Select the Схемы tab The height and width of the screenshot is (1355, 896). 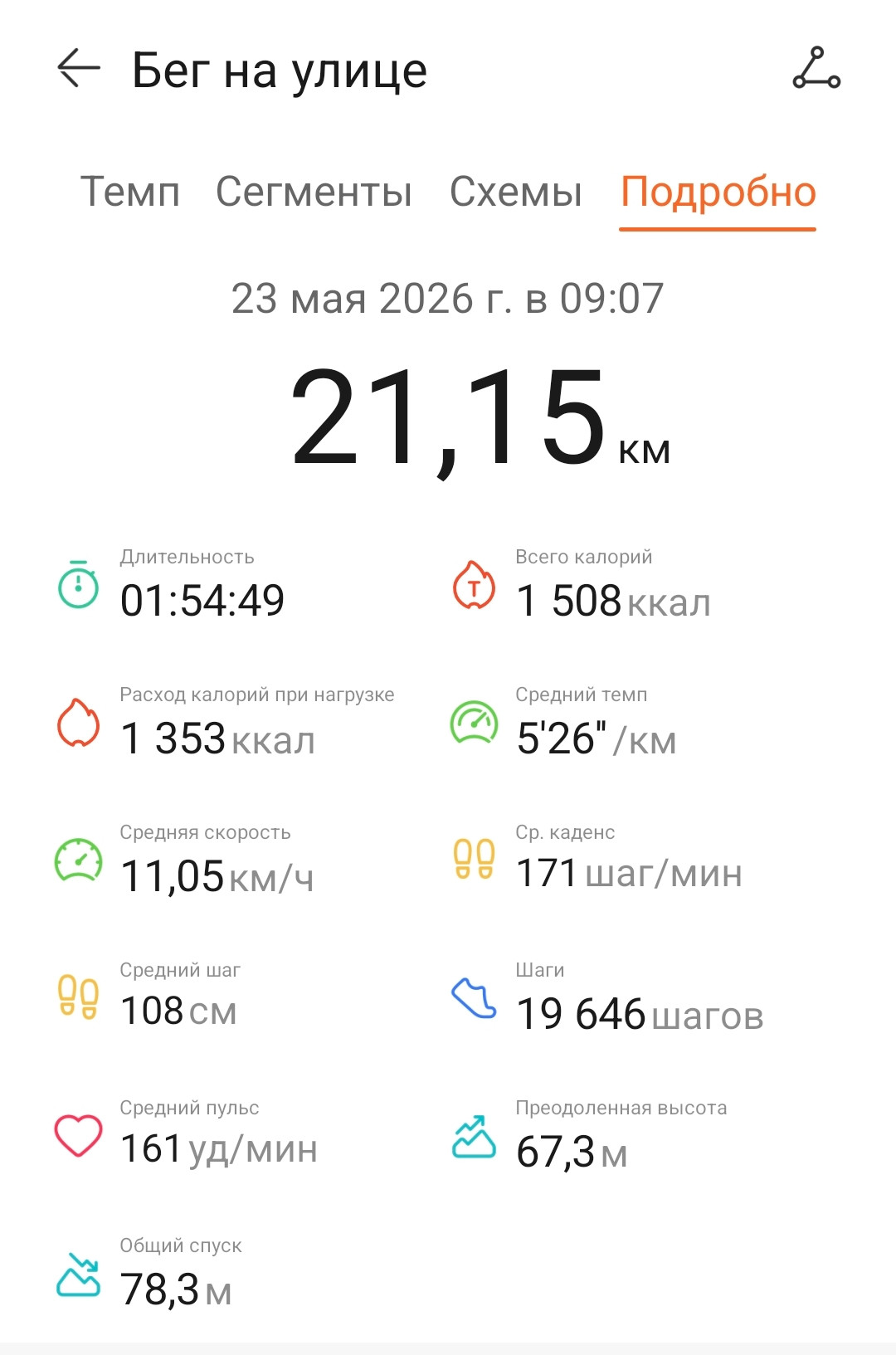coord(516,192)
